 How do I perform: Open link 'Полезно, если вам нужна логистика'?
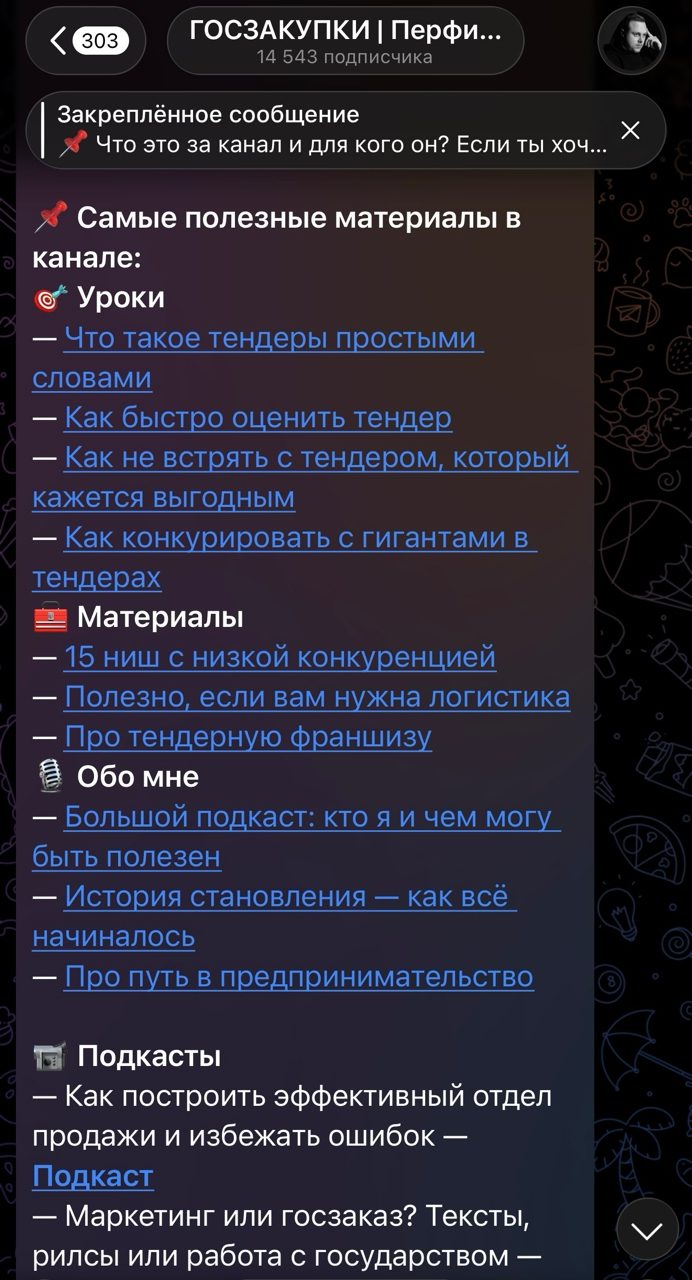317,697
